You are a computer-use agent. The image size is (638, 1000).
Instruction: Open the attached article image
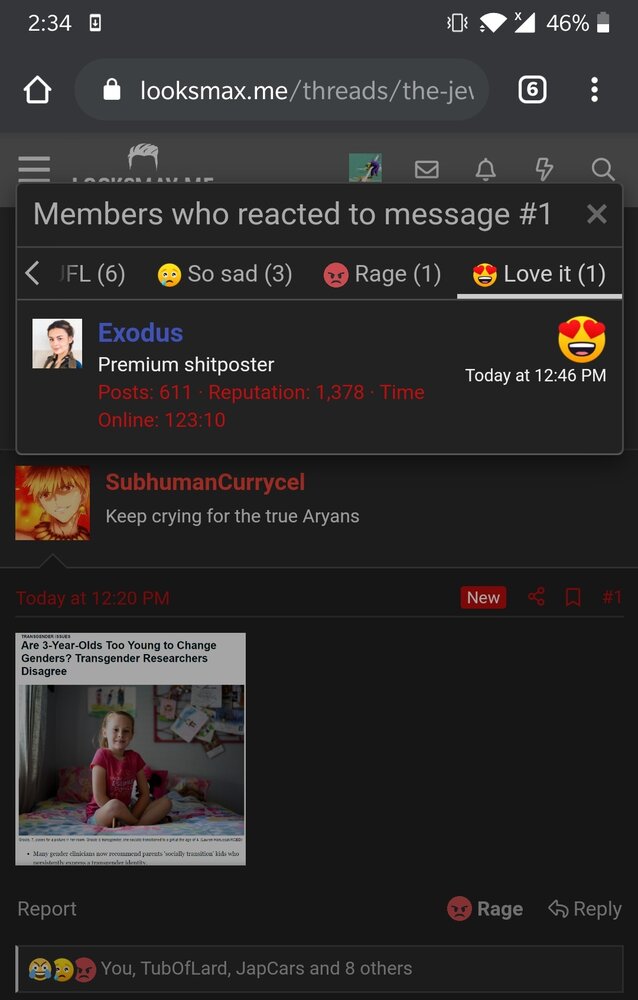click(130, 748)
